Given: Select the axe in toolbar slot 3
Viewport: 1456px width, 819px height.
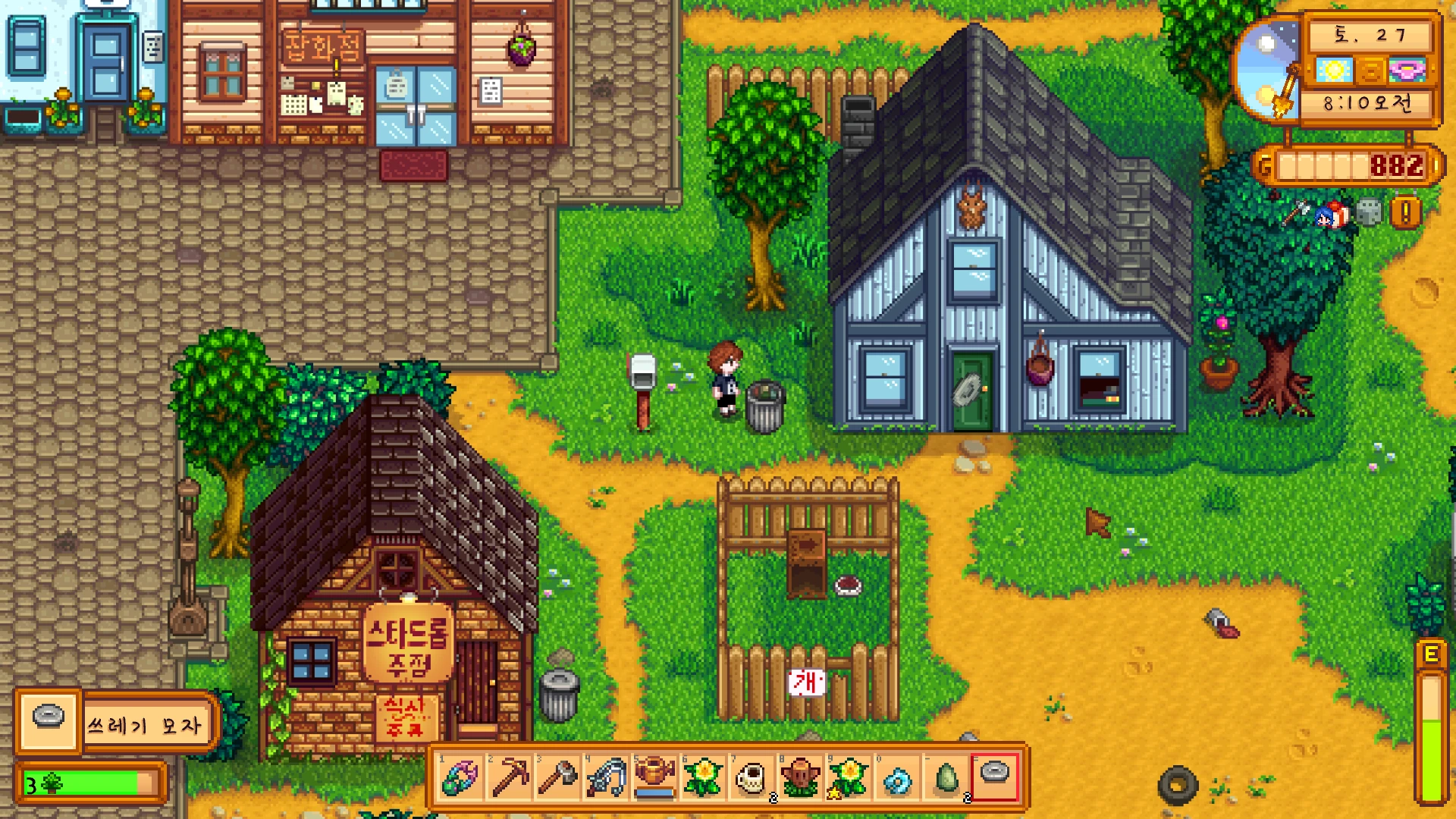Looking at the screenshot, I should (x=557, y=778).
